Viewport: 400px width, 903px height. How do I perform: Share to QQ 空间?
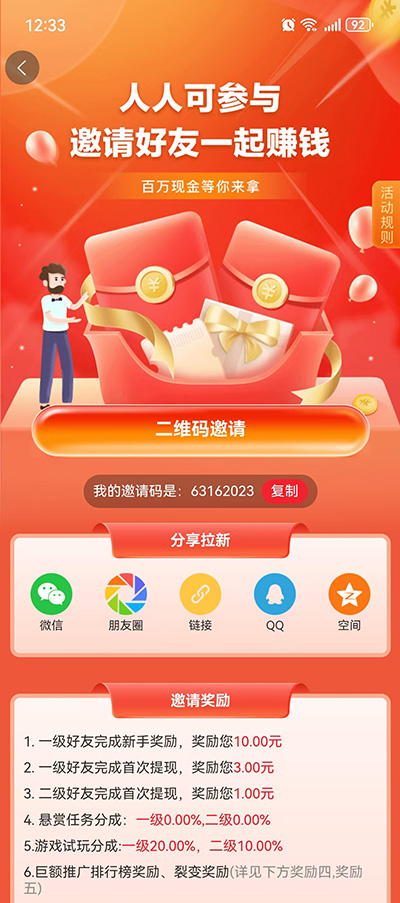[x=349, y=603]
